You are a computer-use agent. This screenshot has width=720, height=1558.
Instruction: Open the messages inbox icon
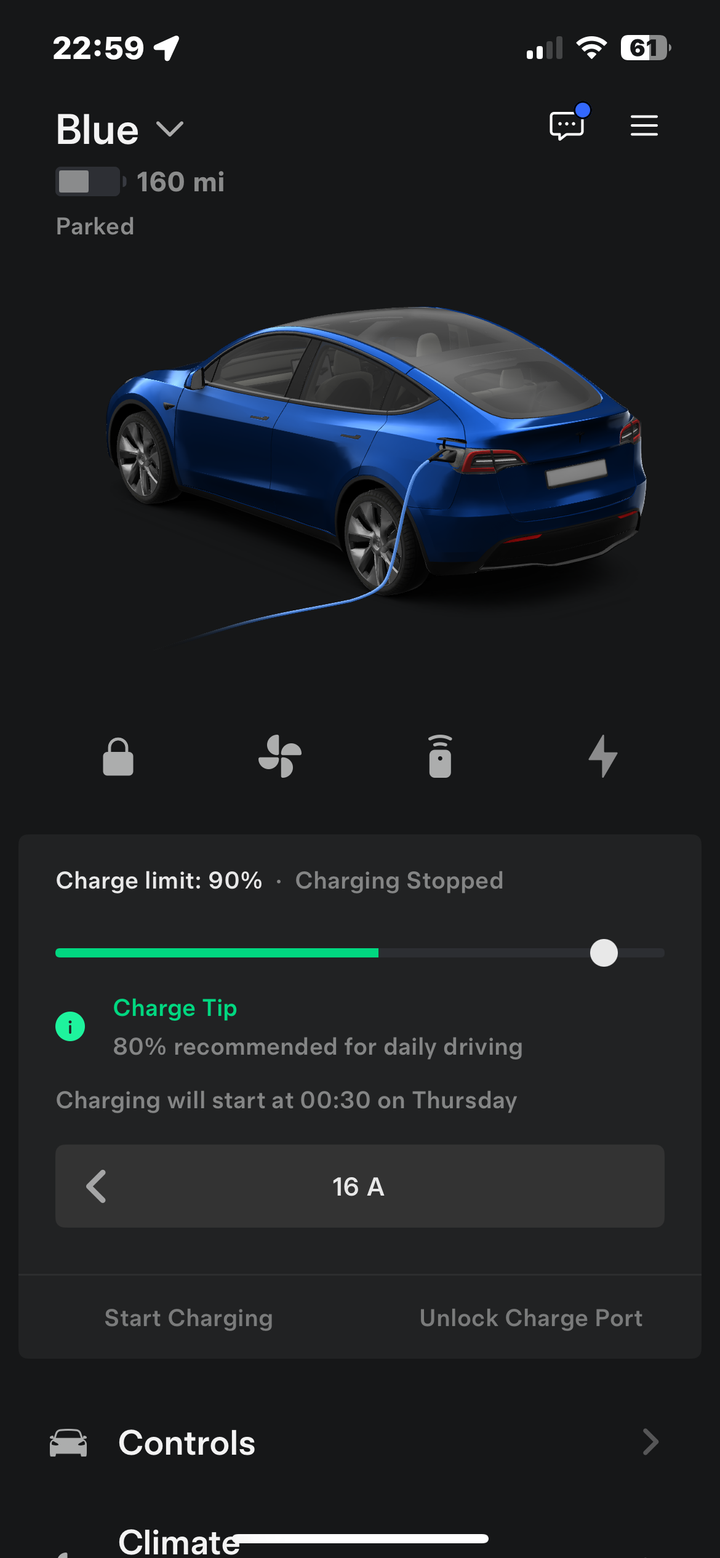pos(567,125)
